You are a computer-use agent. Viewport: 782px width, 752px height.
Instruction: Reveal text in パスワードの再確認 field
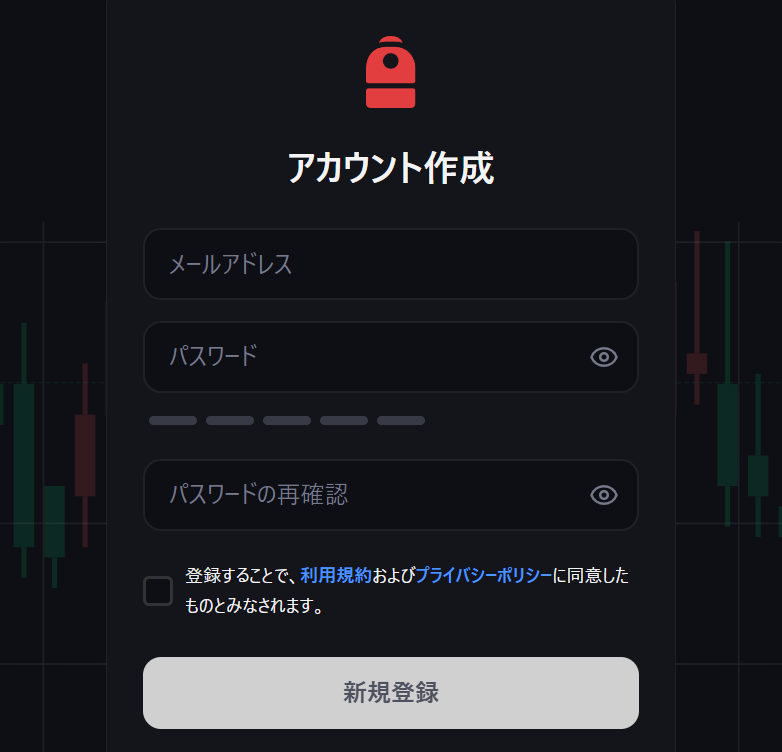pyautogui.click(x=604, y=495)
